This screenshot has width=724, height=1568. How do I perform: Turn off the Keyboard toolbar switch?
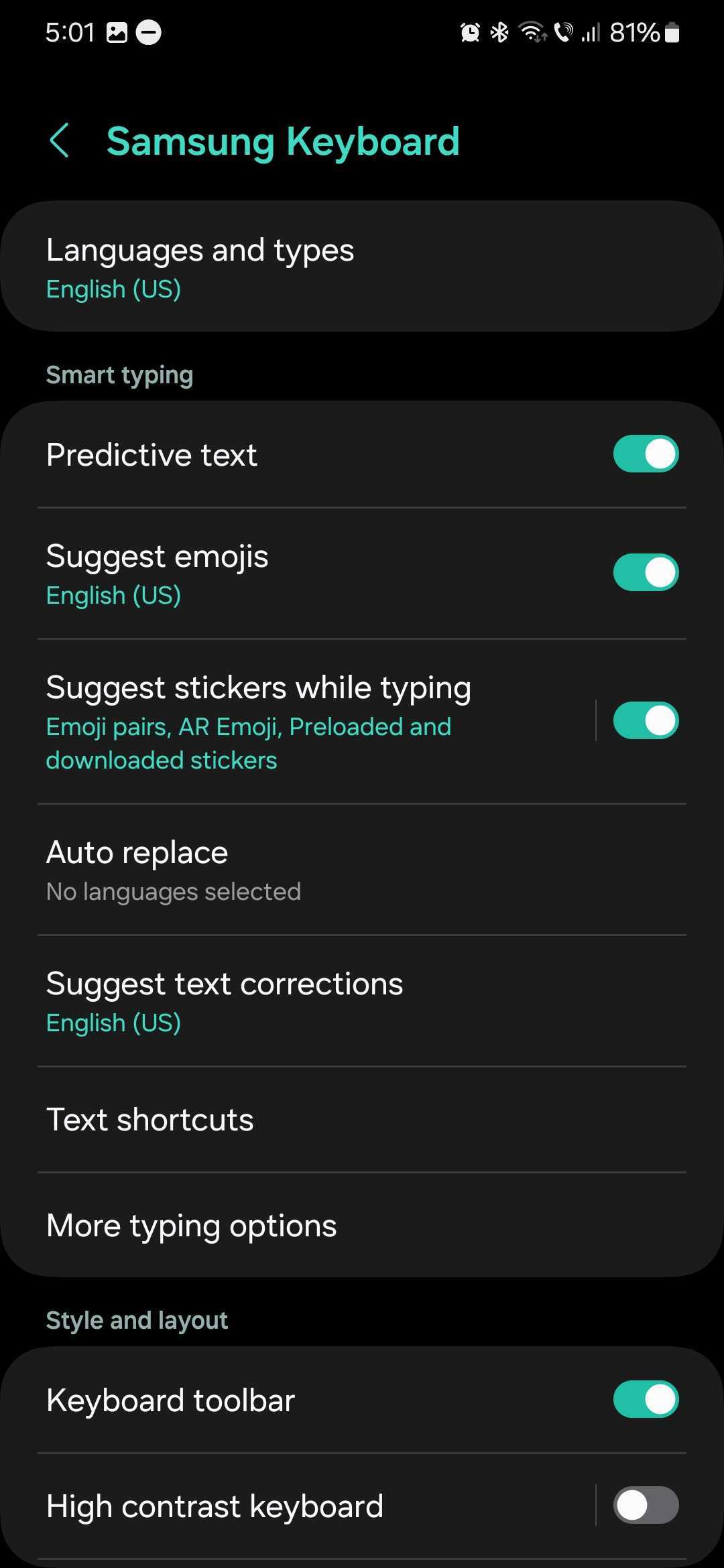646,1400
